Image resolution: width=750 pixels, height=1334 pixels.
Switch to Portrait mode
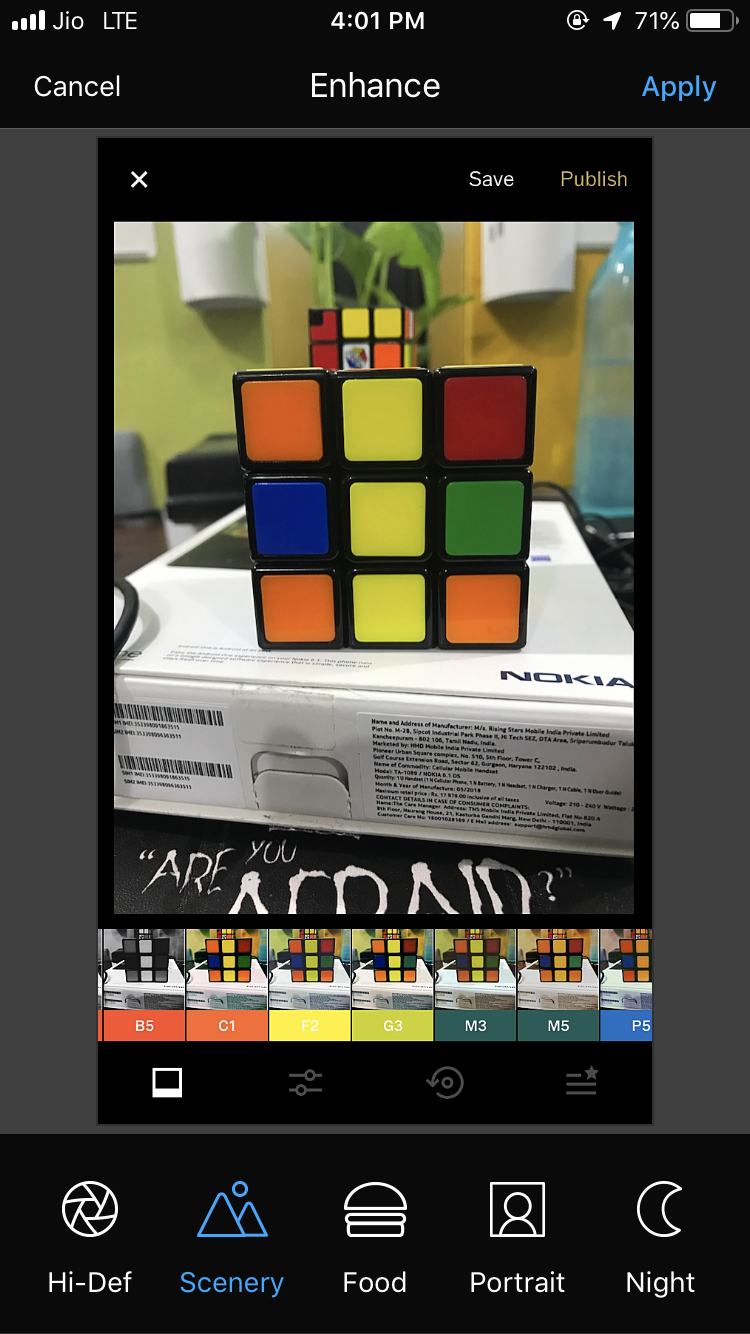(x=517, y=1236)
